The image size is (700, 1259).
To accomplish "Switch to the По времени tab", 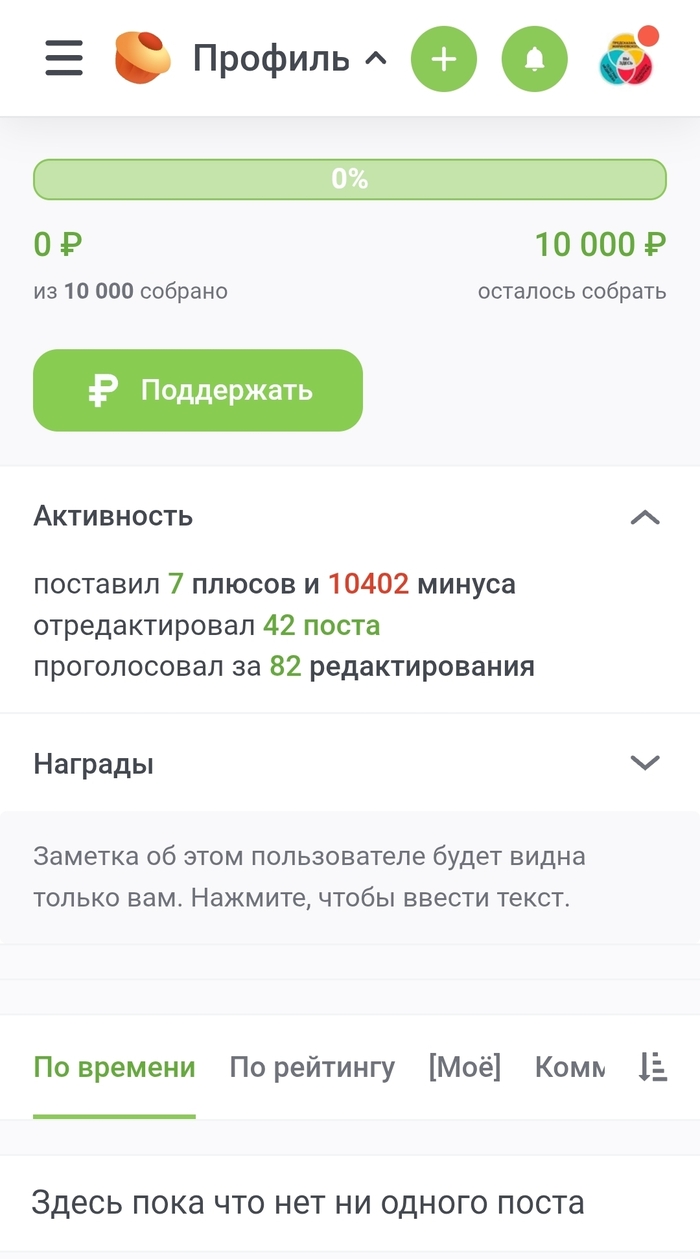I will 114,1068.
